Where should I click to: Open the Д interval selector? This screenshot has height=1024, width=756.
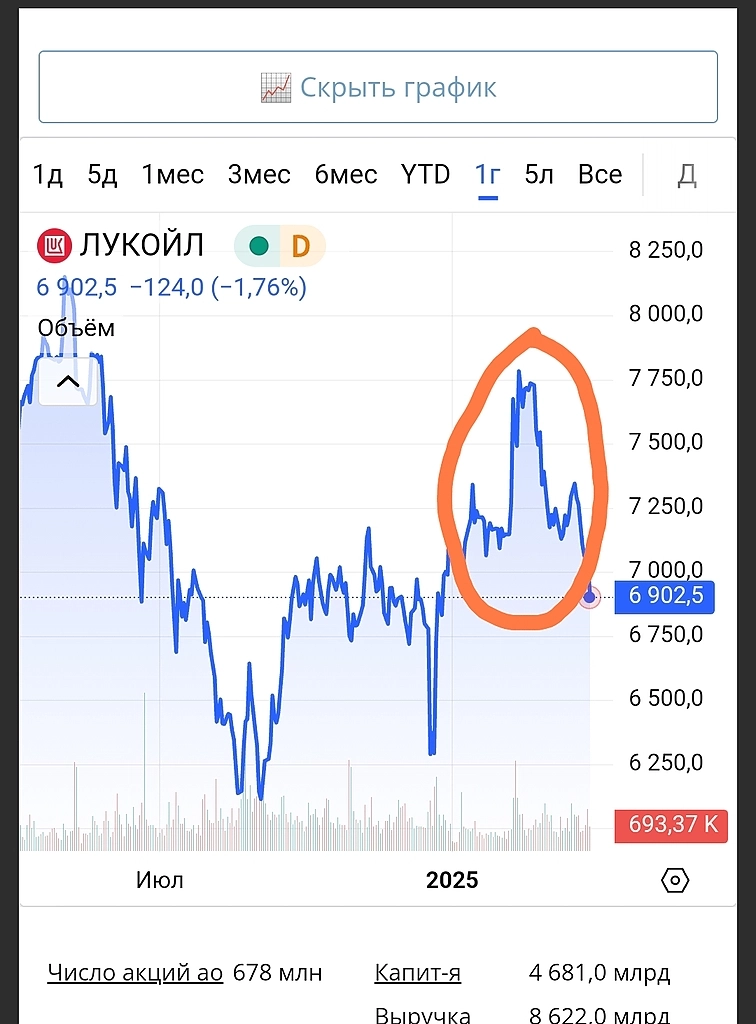click(687, 175)
